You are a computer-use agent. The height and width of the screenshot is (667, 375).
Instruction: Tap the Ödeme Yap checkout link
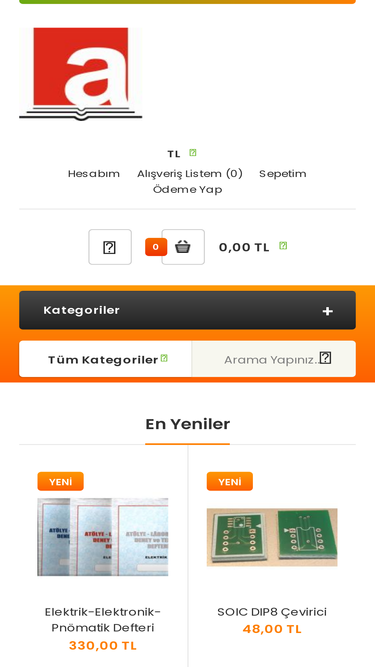pyautogui.click(x=188, y=190)
